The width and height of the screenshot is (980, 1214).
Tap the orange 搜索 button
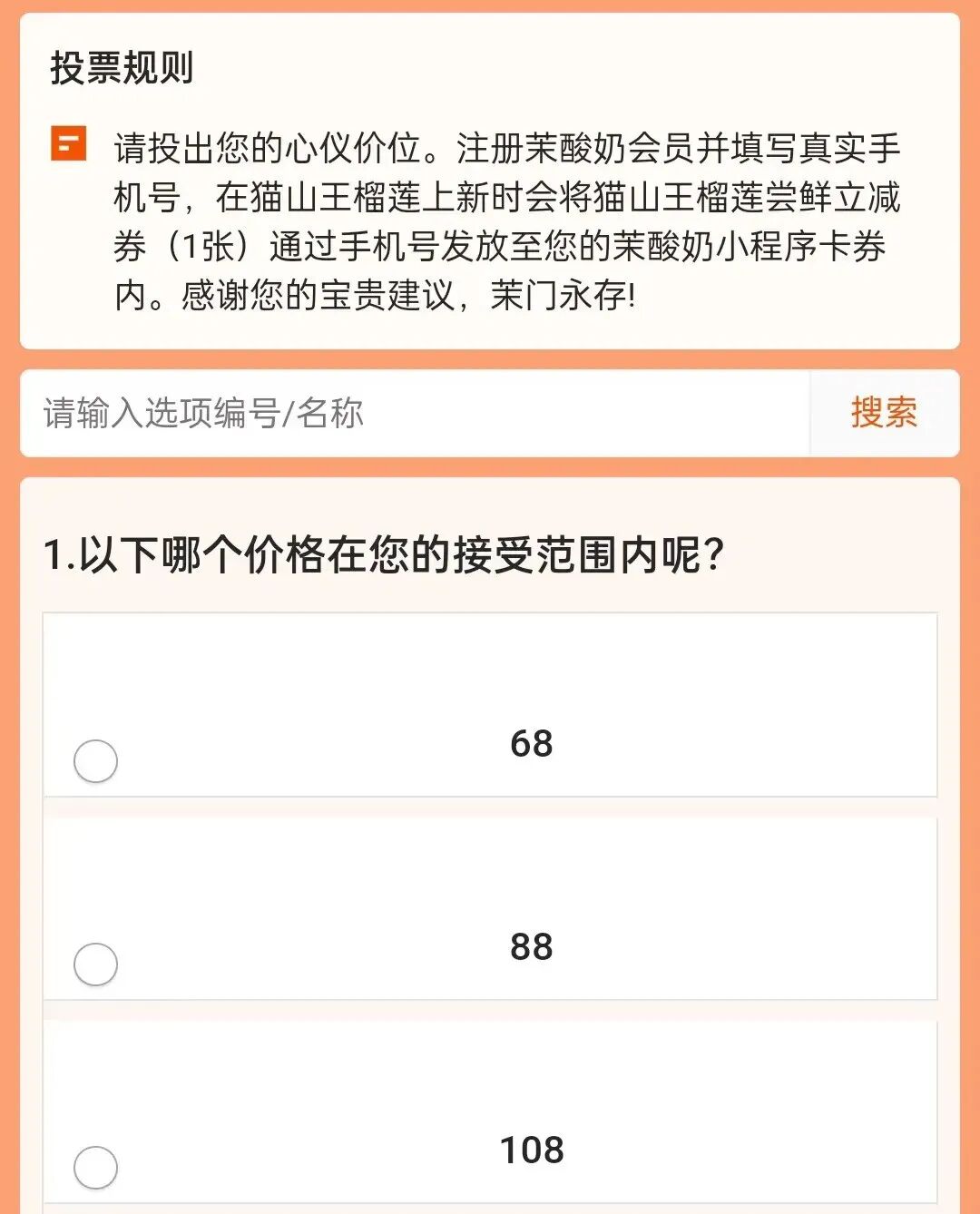pos(884,414)
